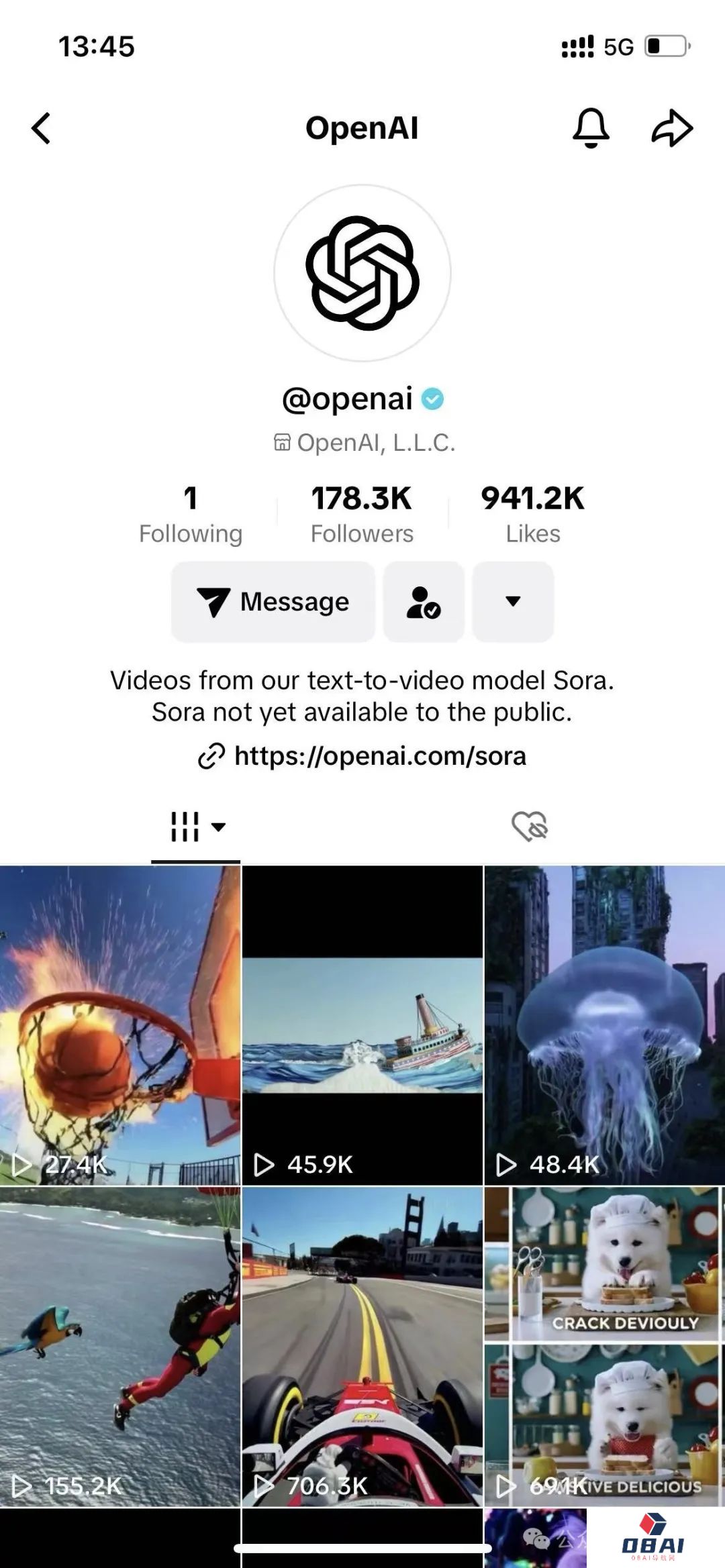
Task: Expand the suggested accounts dropdown arrow
Action: [x=513, y=602]
